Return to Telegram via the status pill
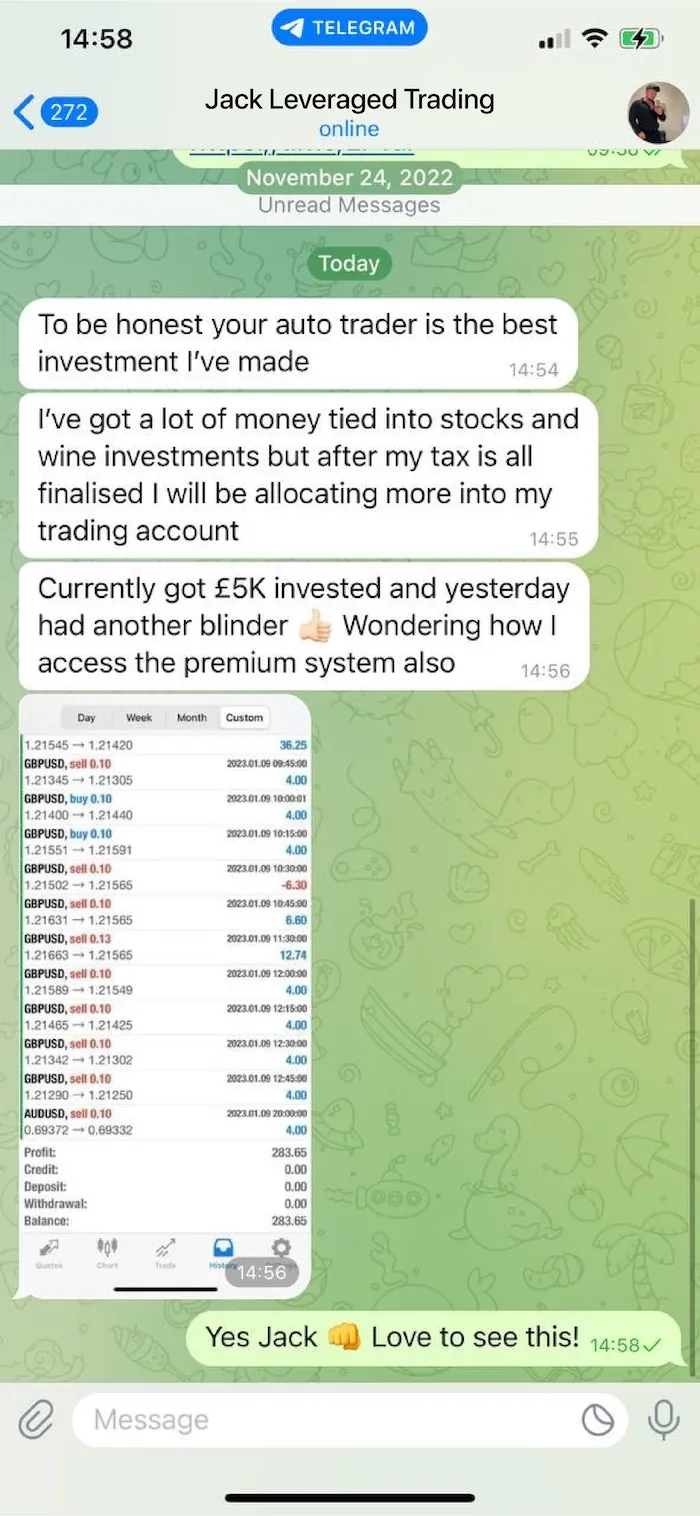The width and height of the screenshot is (700, 1516). [x=349, y=29]
